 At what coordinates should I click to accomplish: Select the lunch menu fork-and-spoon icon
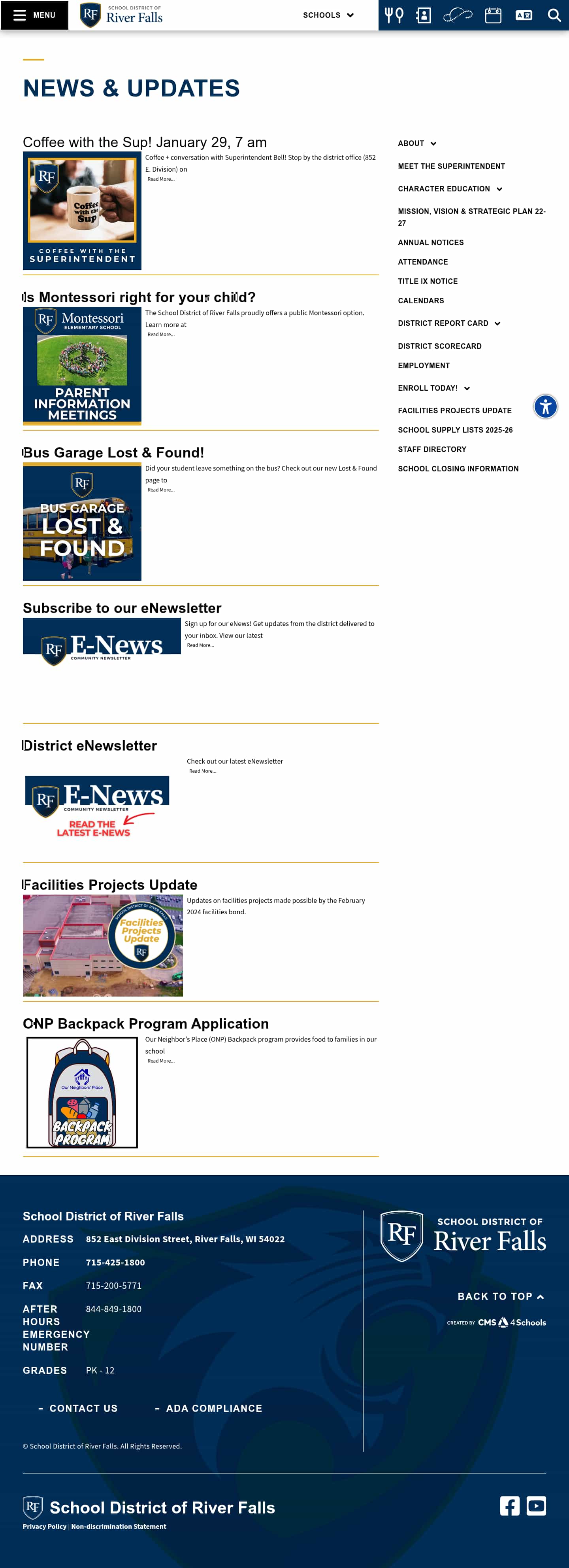394,15
